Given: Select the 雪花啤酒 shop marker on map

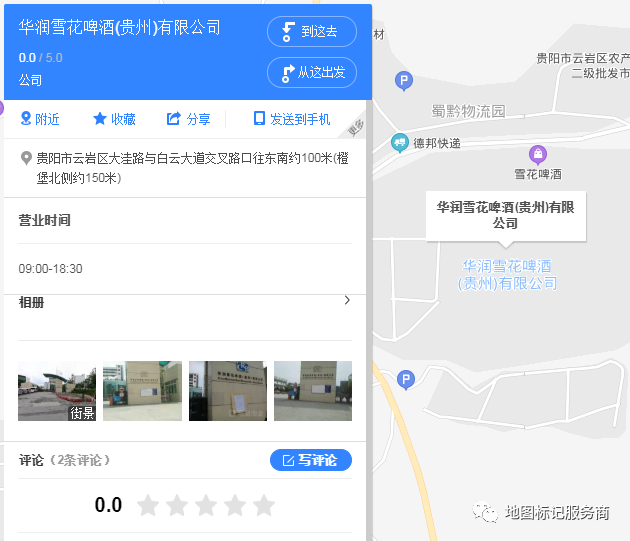Looking at the screenshot, I should (538, 154).
